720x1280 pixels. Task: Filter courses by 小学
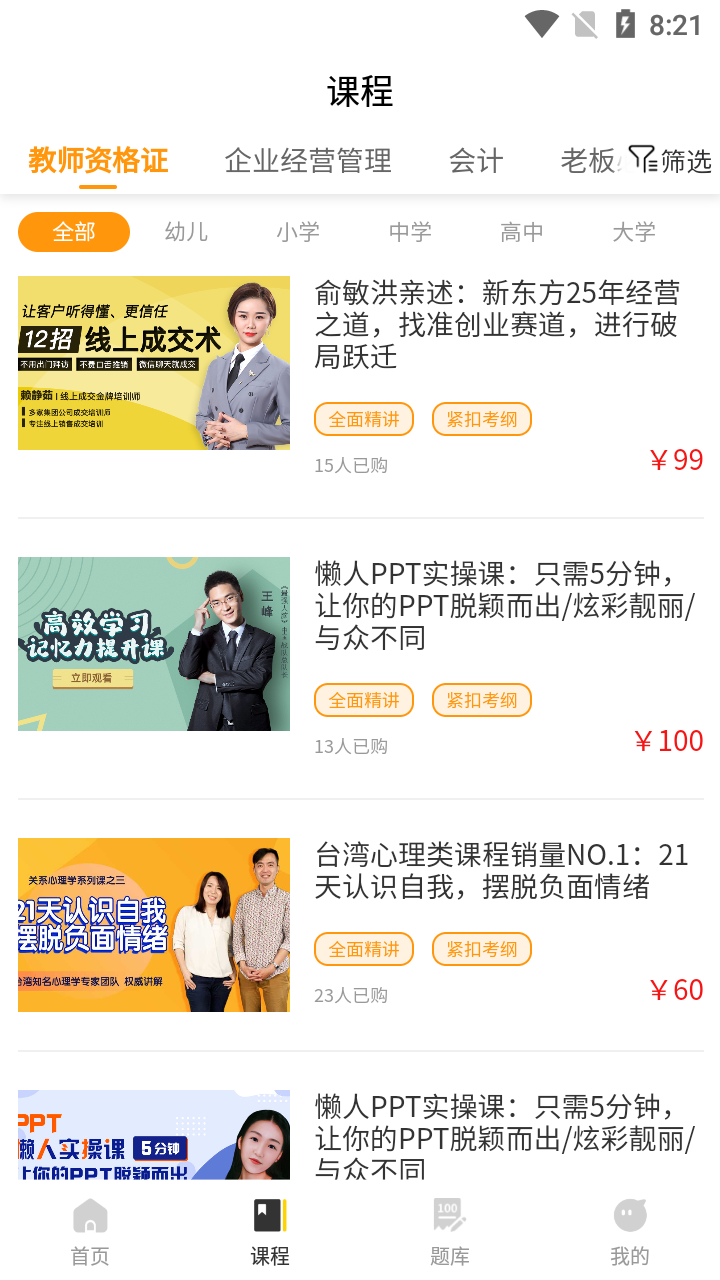298,232
